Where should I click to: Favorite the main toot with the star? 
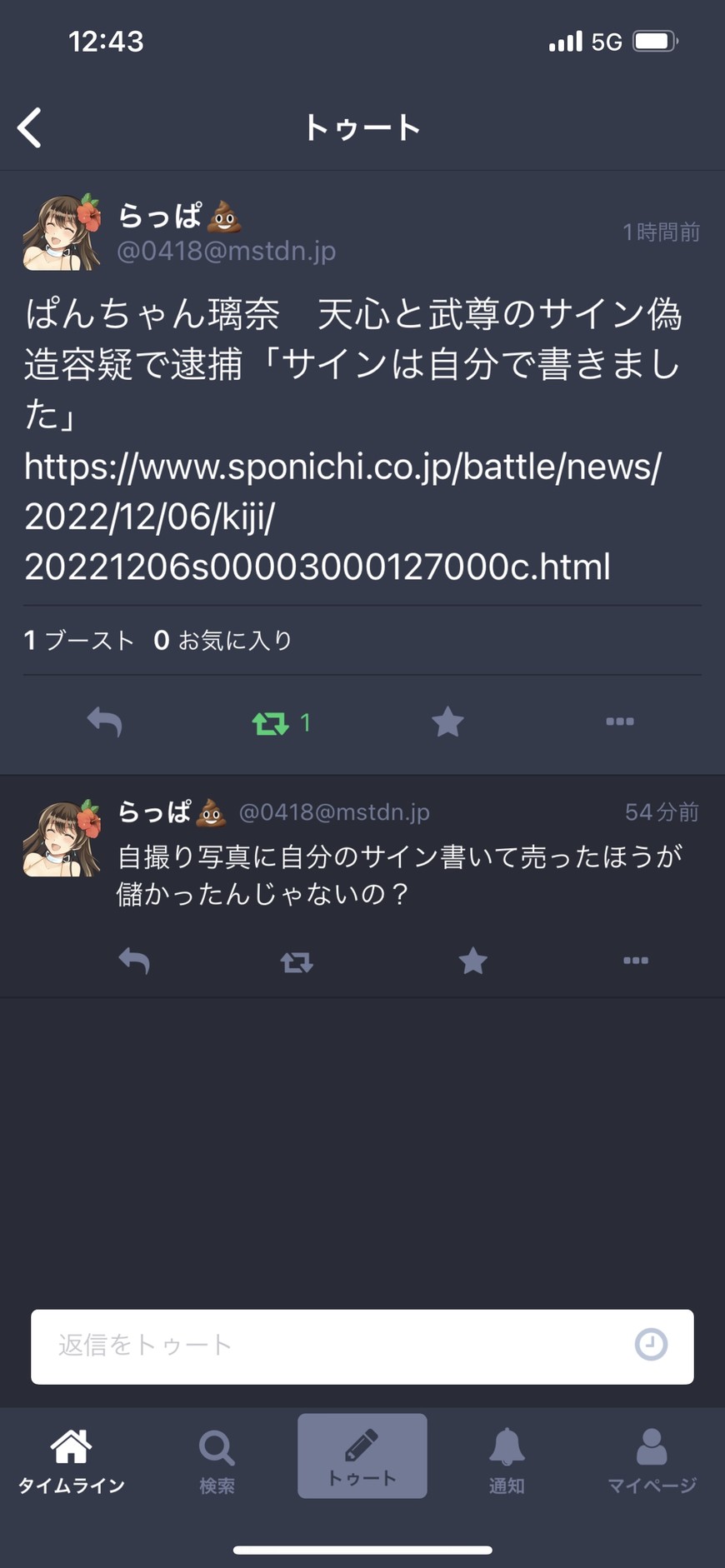tap(447, 722)
